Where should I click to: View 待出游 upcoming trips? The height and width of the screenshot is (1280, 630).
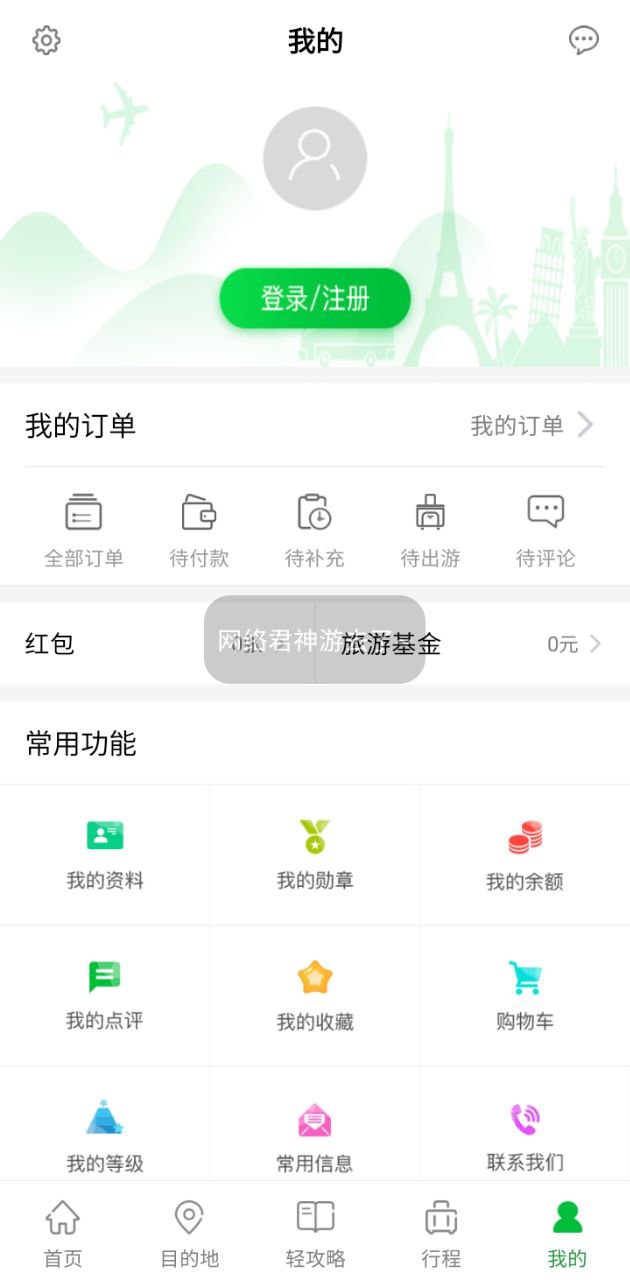430,530
